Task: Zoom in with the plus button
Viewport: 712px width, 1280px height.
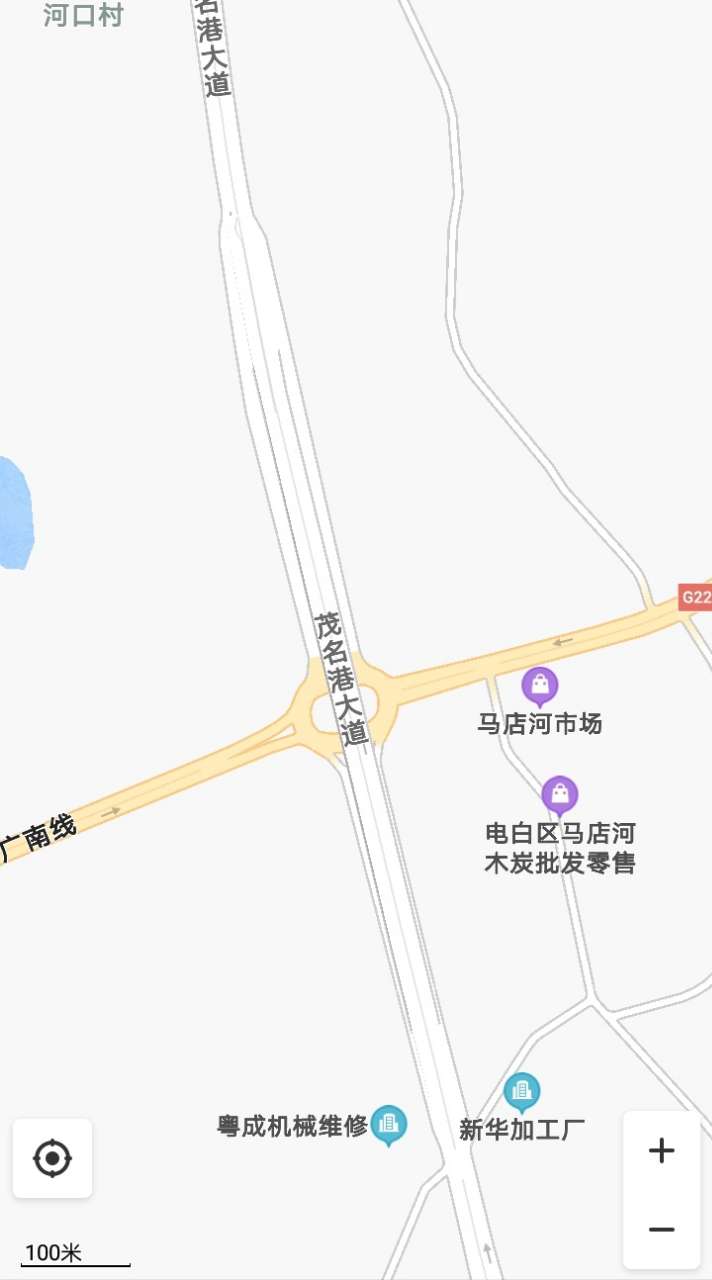Action: [661, 1151]
